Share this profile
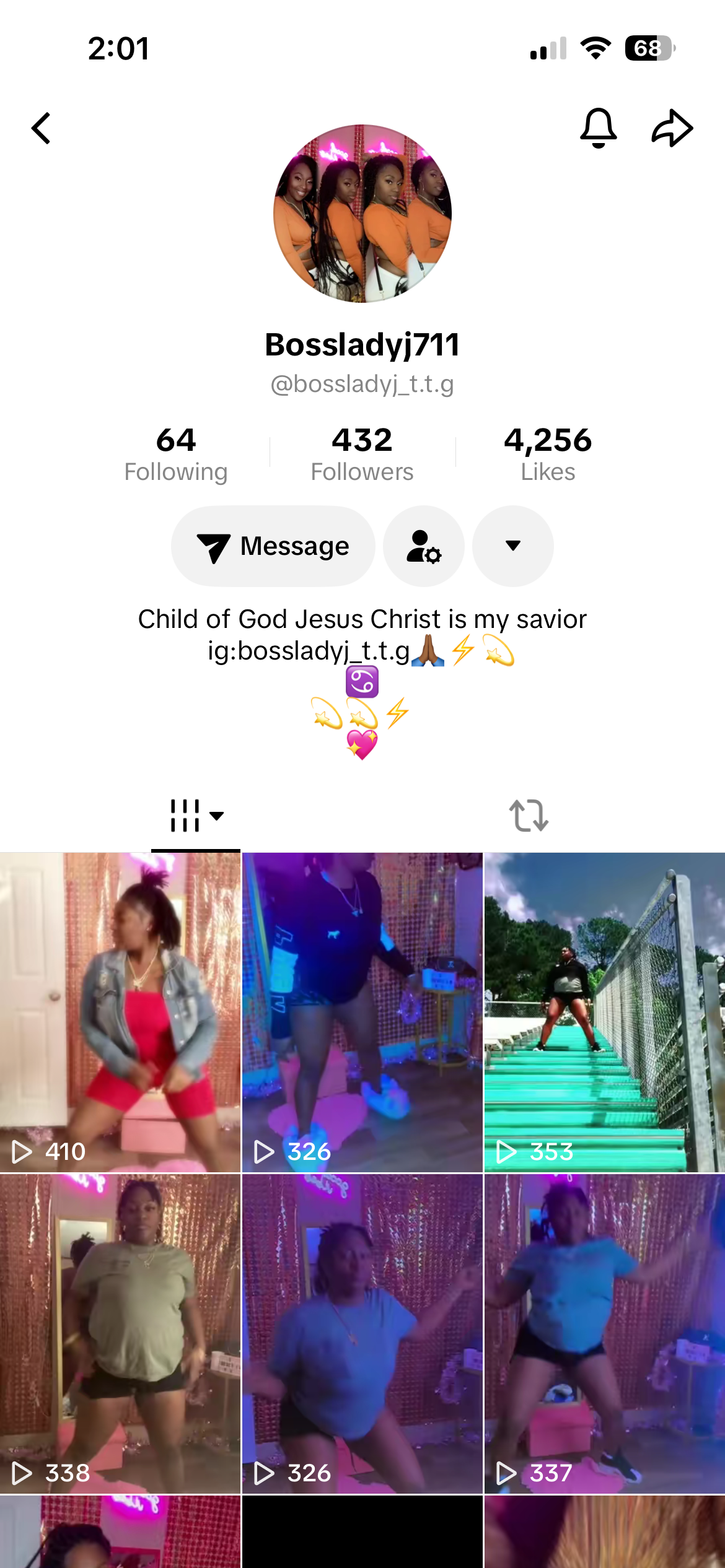Screen dimensions: 725x1568 pyautogui.click(x=672, y=128)
